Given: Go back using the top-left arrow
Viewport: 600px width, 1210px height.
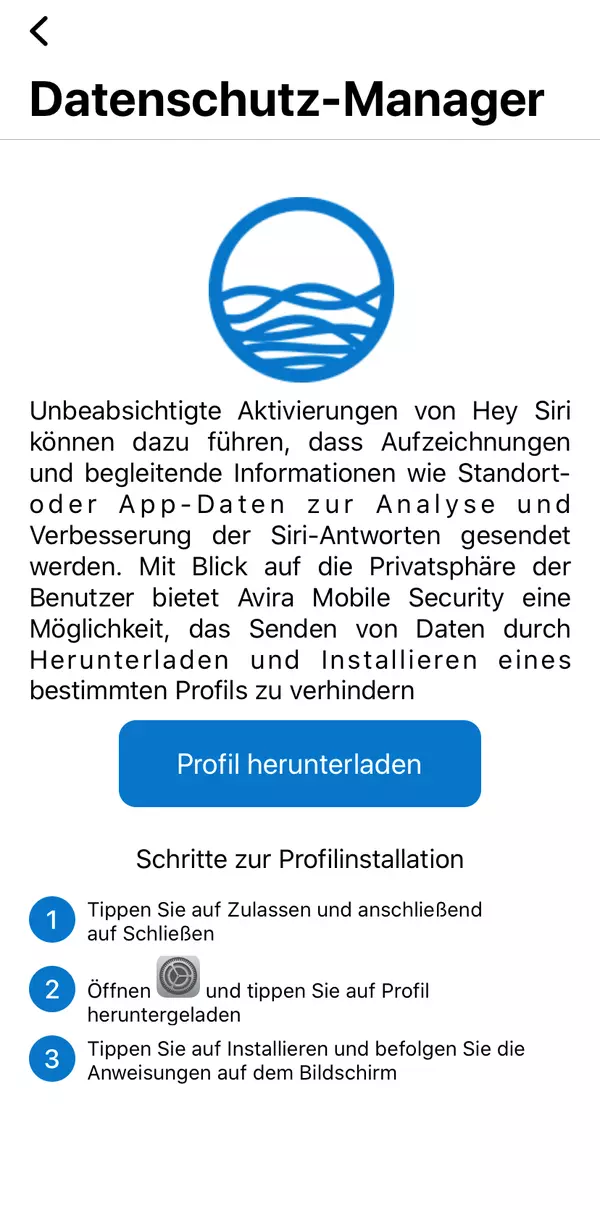Looking at the screenshot, I should point(39,32).
